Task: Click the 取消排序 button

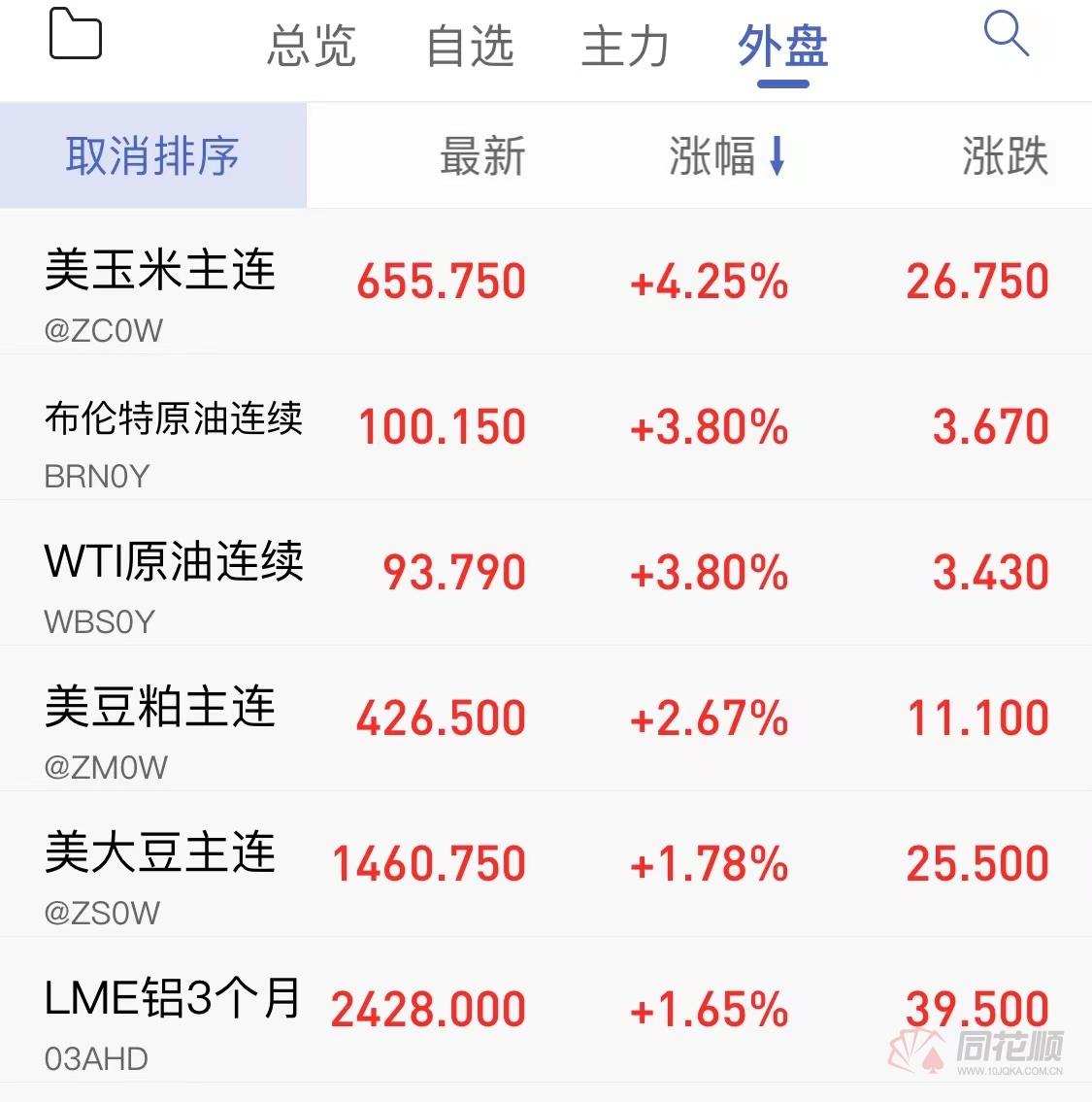Action: (151, 155)
